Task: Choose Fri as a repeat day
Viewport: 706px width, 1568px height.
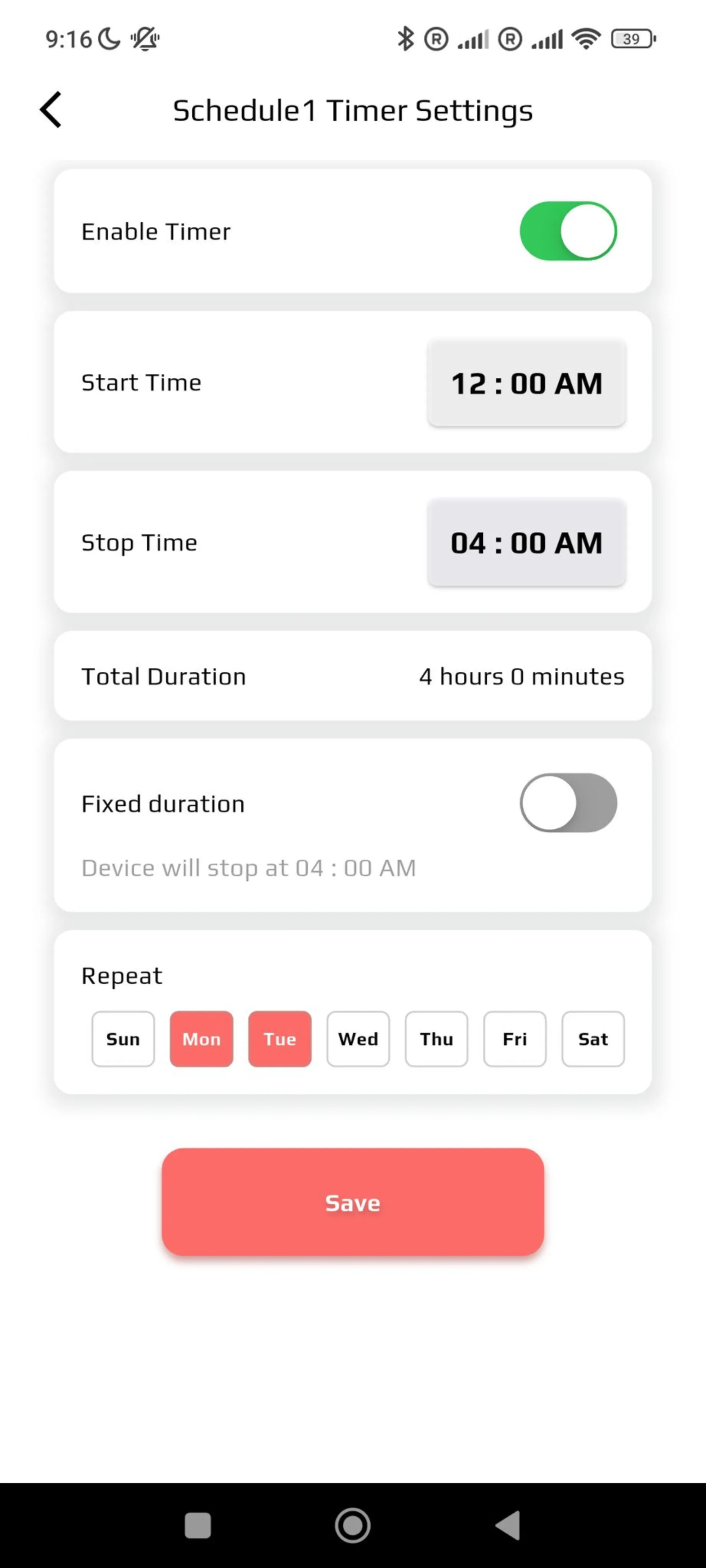Action: click(x=515, y=1039)
